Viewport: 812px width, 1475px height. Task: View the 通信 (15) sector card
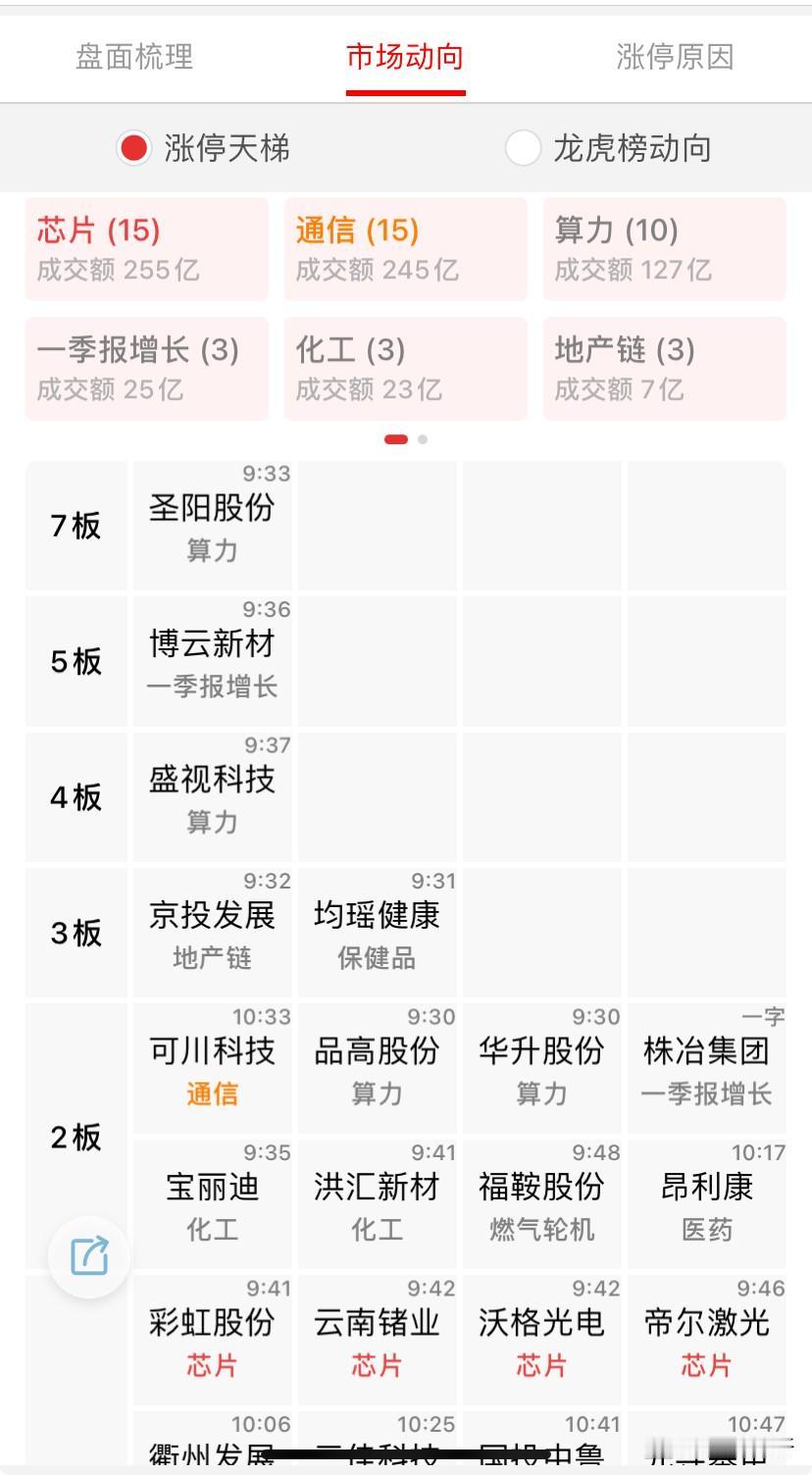pyautogui.click(x=404, y=248)
